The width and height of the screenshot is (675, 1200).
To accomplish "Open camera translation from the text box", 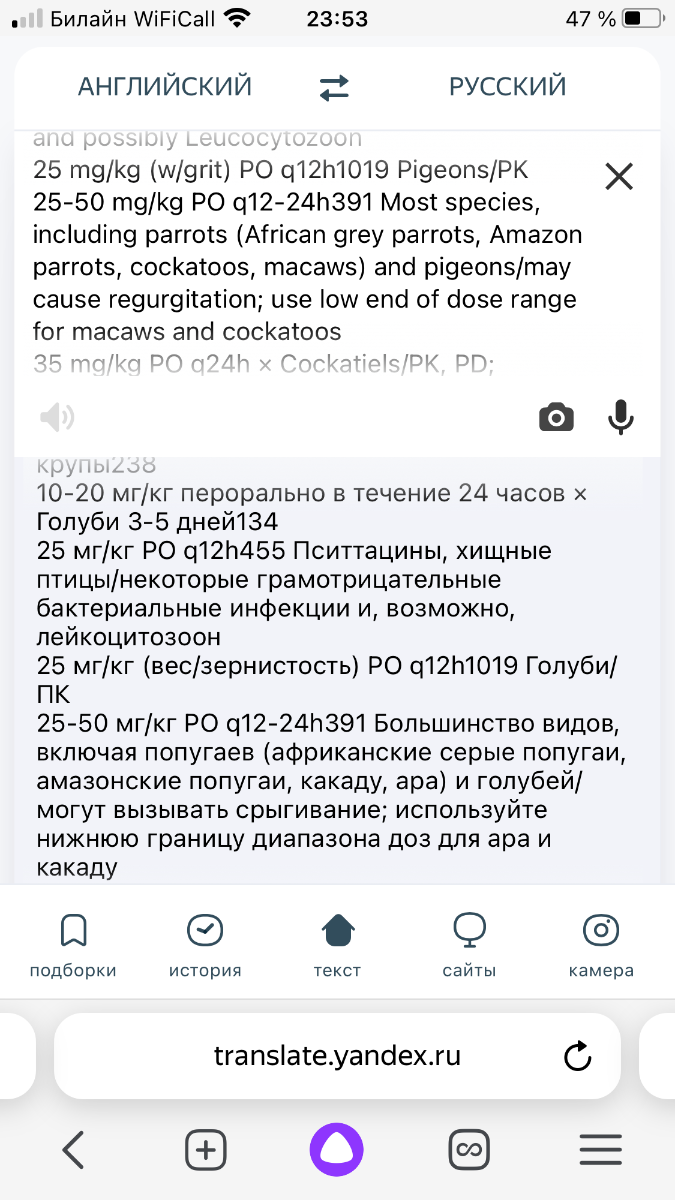I will [x=556, y=417].
